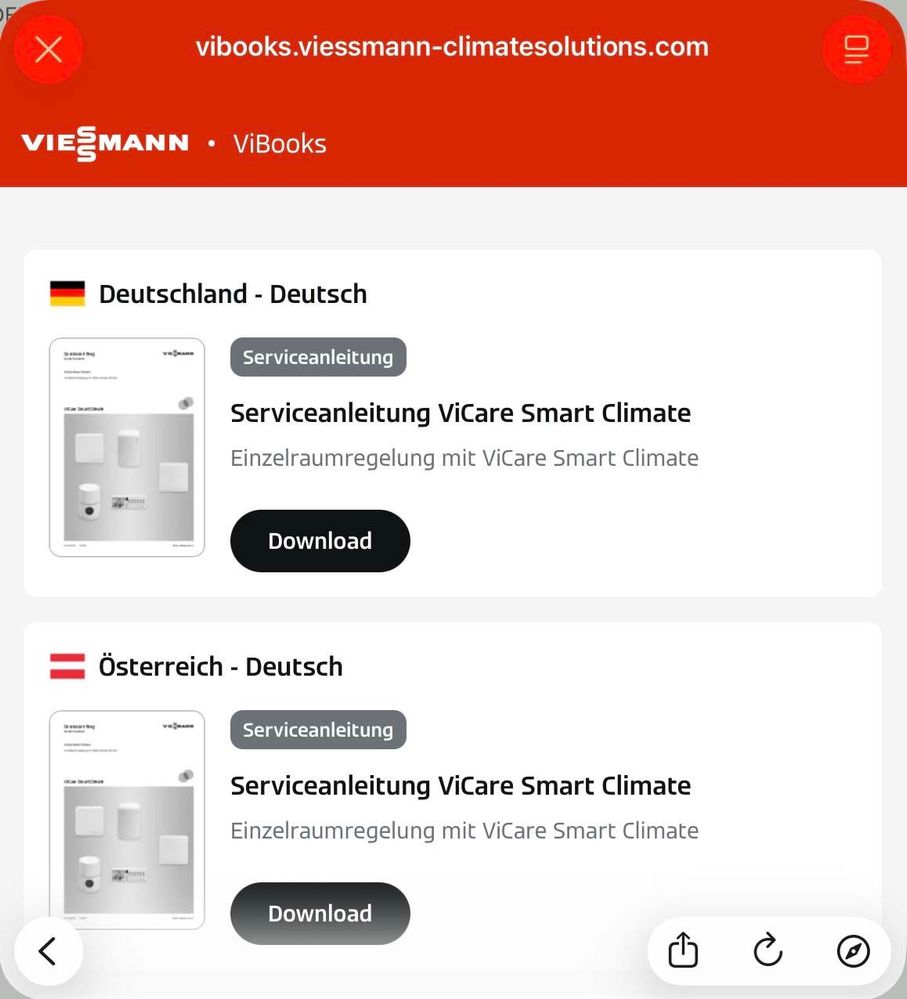This screenshot has width=907, height=999.
Task: Go back to the previous page
Action: tap(48, 951)
